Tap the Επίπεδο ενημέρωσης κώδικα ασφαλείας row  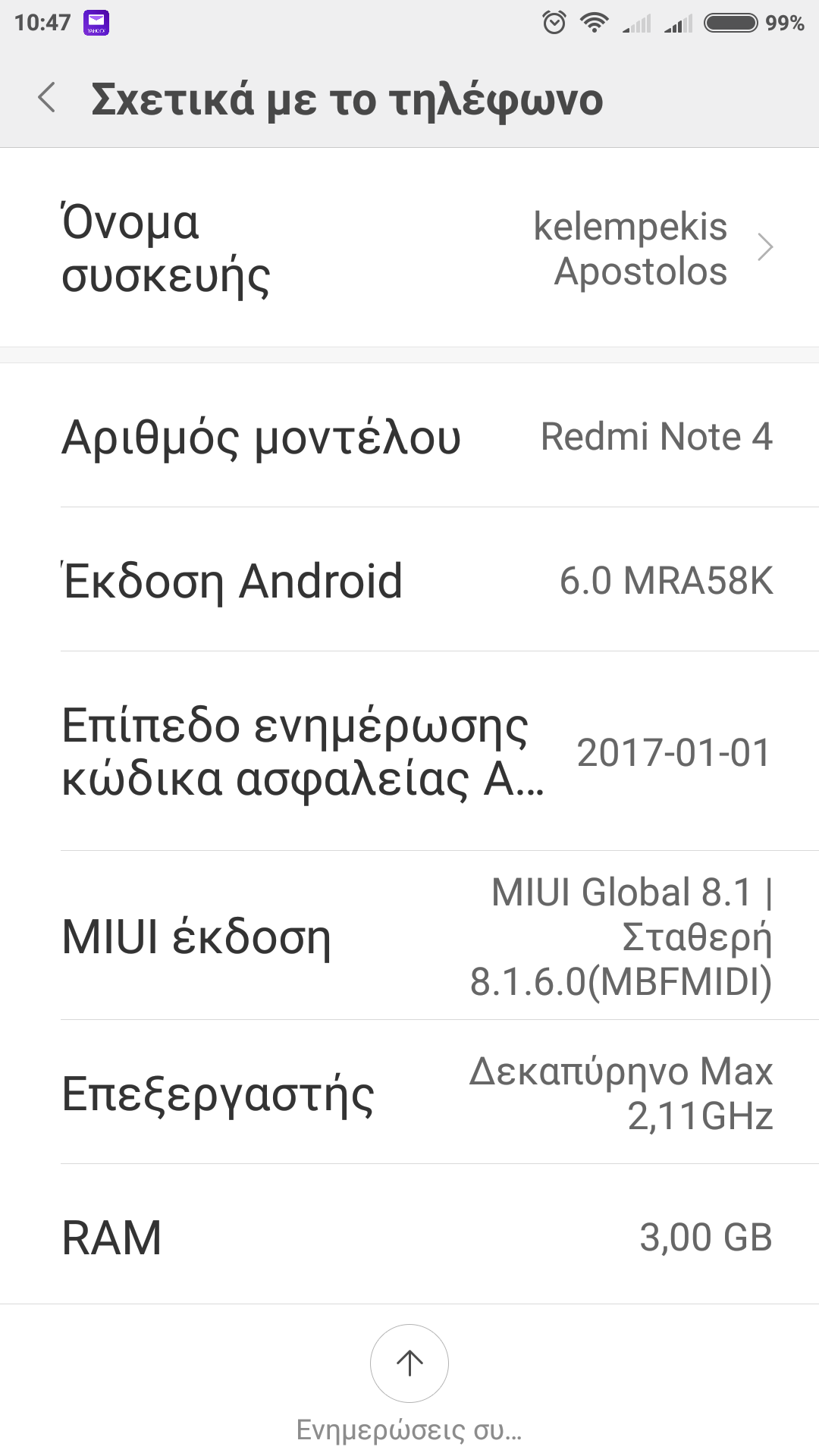pyautogui.click(x=409, y=752)
